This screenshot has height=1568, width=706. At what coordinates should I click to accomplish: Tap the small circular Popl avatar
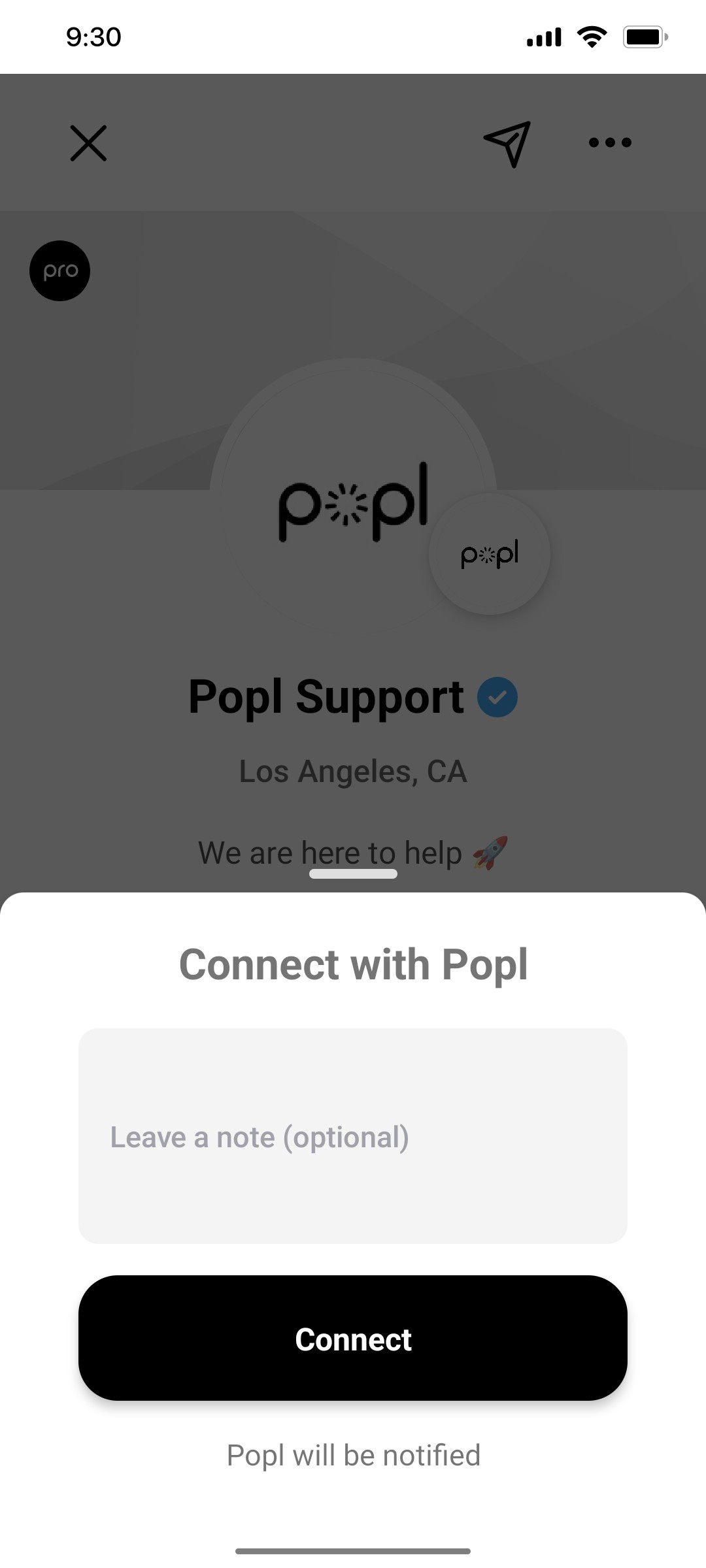[489, 553]
